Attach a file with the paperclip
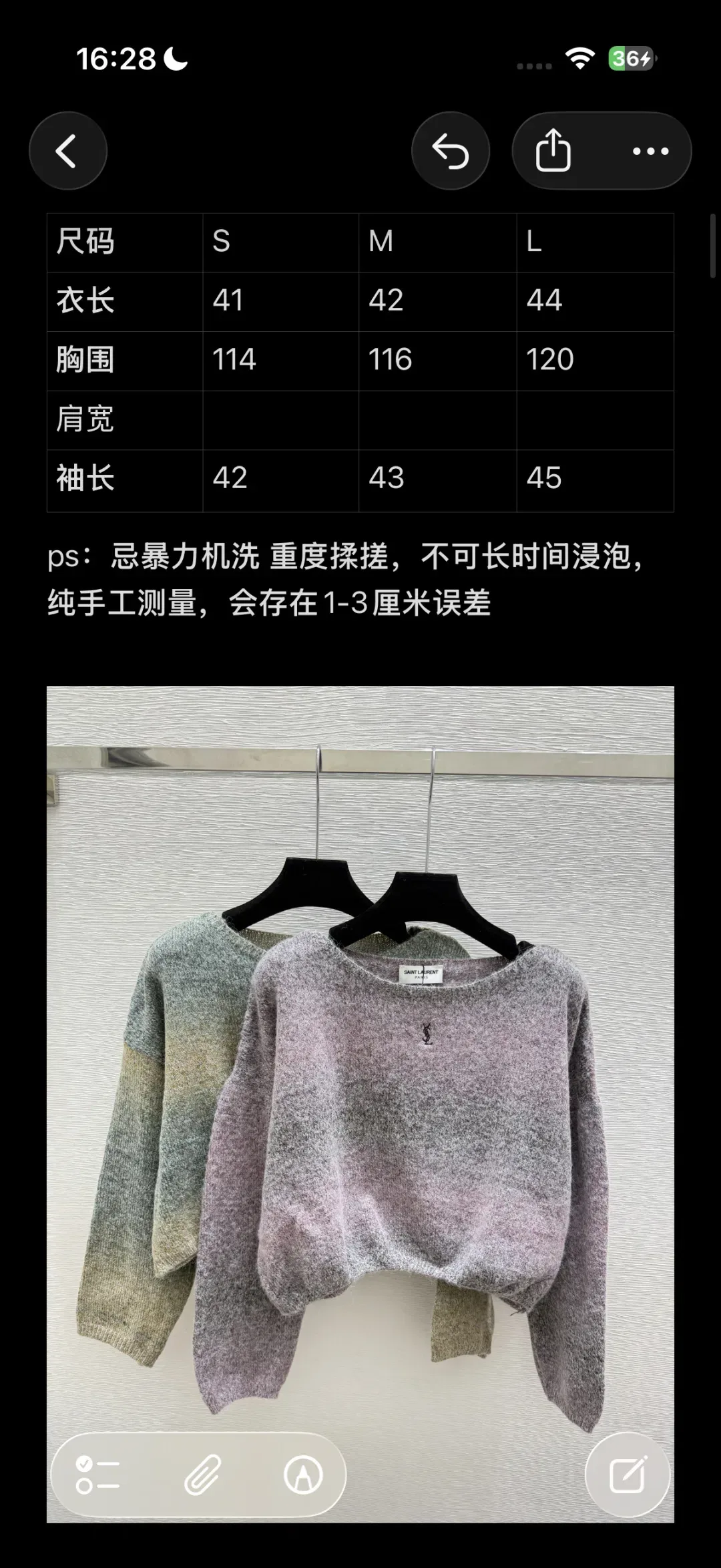Image resolution: width=721 pixels, height=1568 pixels. pyautogui.click(x=202, y=1475)
